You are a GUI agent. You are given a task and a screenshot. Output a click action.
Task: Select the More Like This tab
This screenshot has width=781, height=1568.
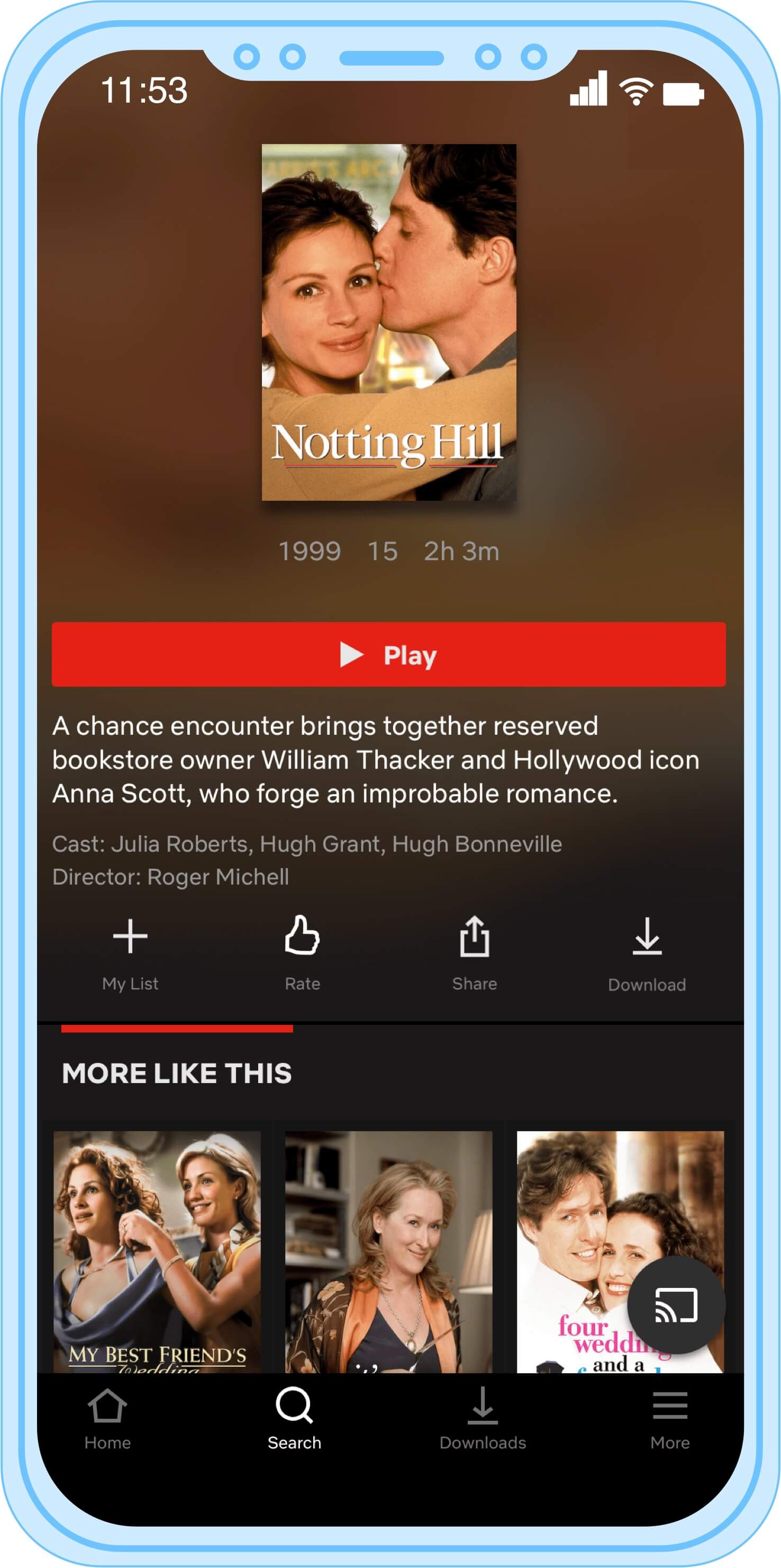[x=177, y=1073]
